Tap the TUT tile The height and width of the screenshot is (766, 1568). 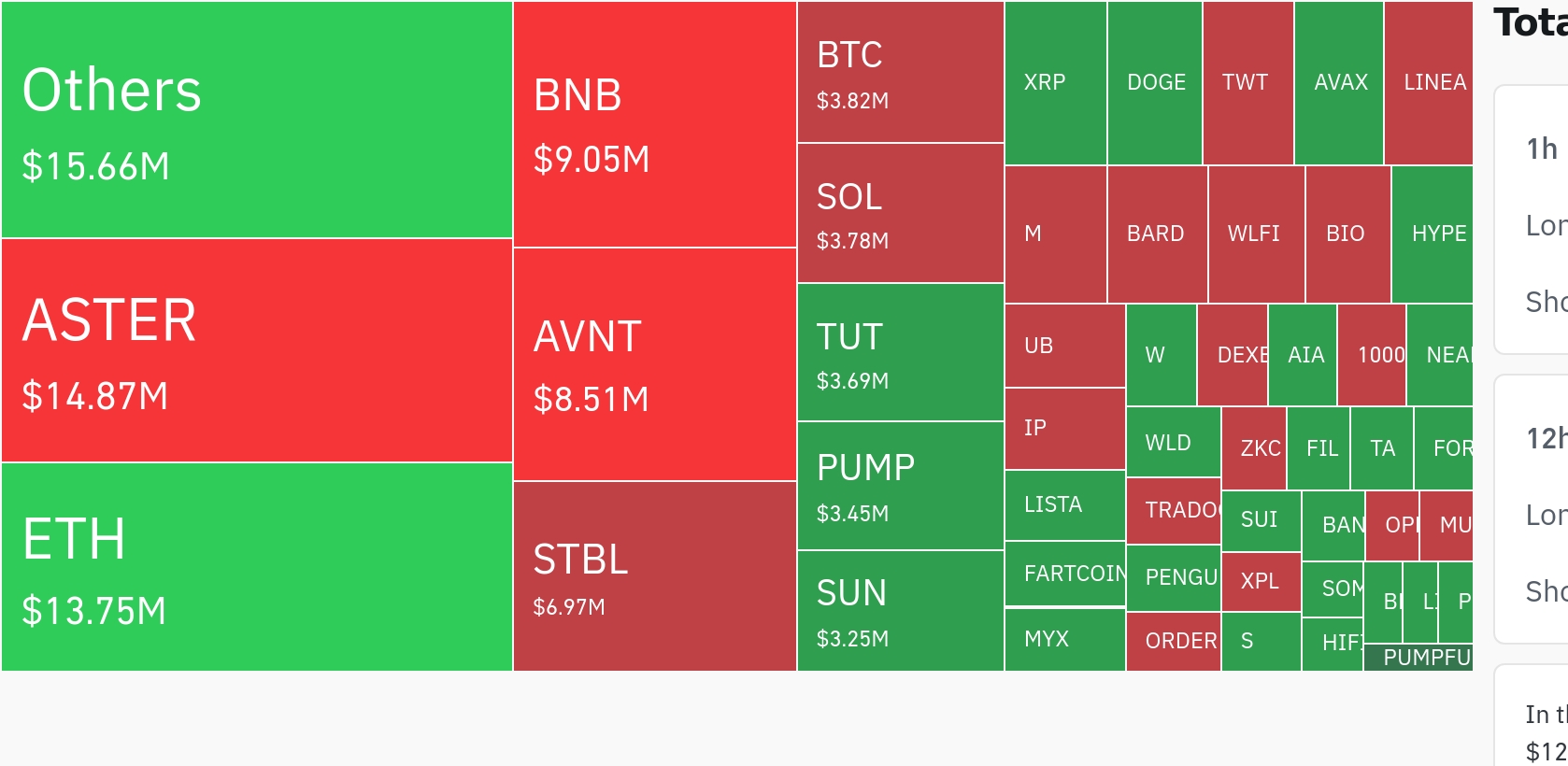900,352
